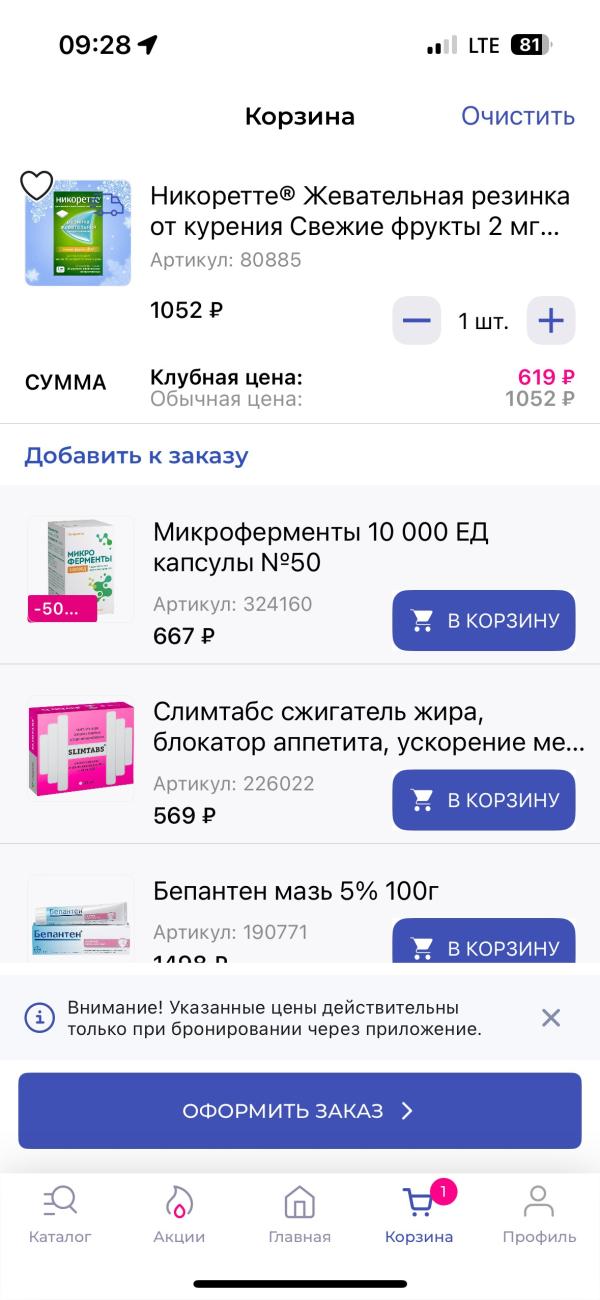Dismiss the price notice banner
Screen dimensions: 600x1300
pyautogui.click(x=551, y=1018)
